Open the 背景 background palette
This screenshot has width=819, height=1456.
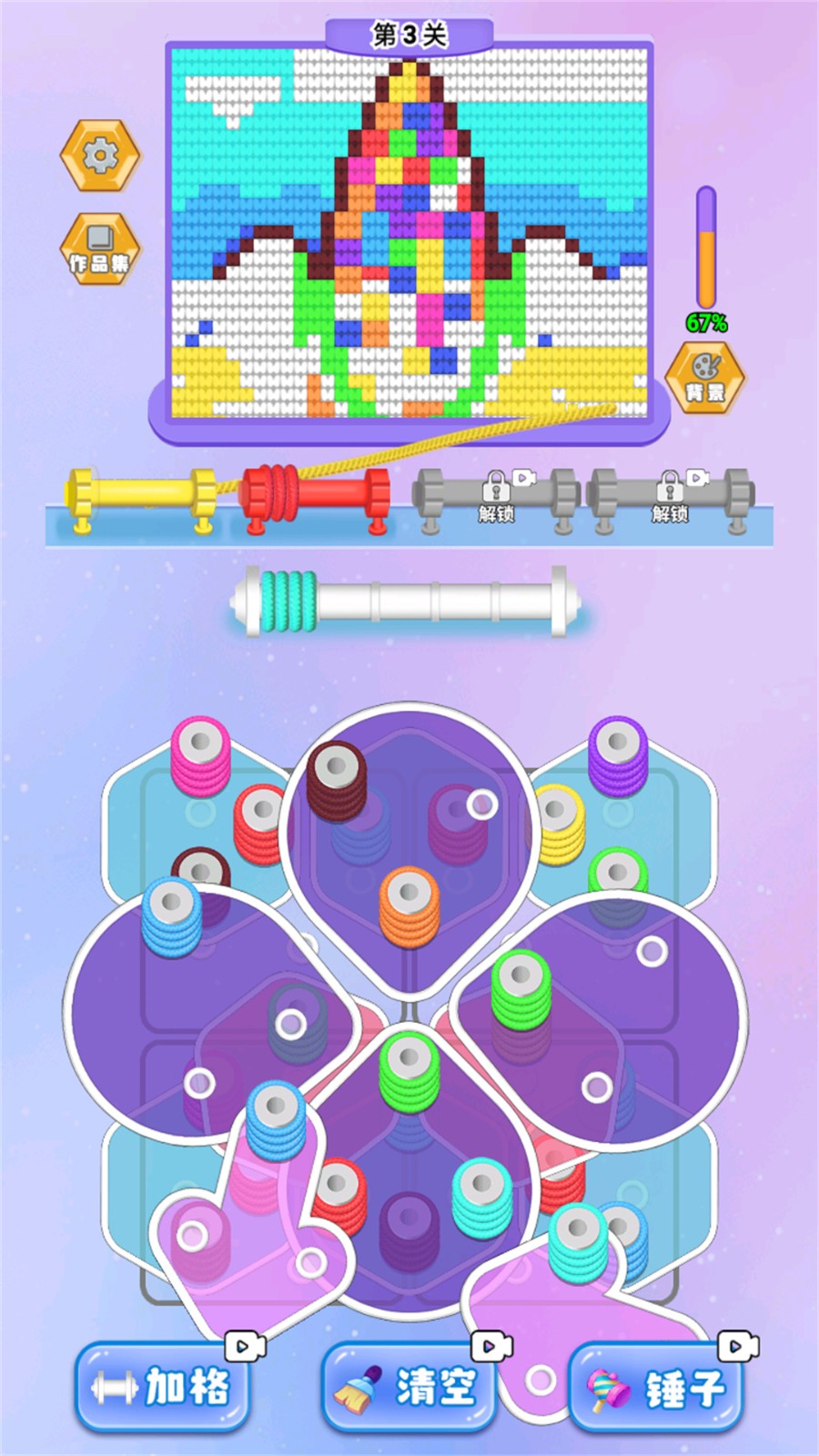(x=704, y=378)
